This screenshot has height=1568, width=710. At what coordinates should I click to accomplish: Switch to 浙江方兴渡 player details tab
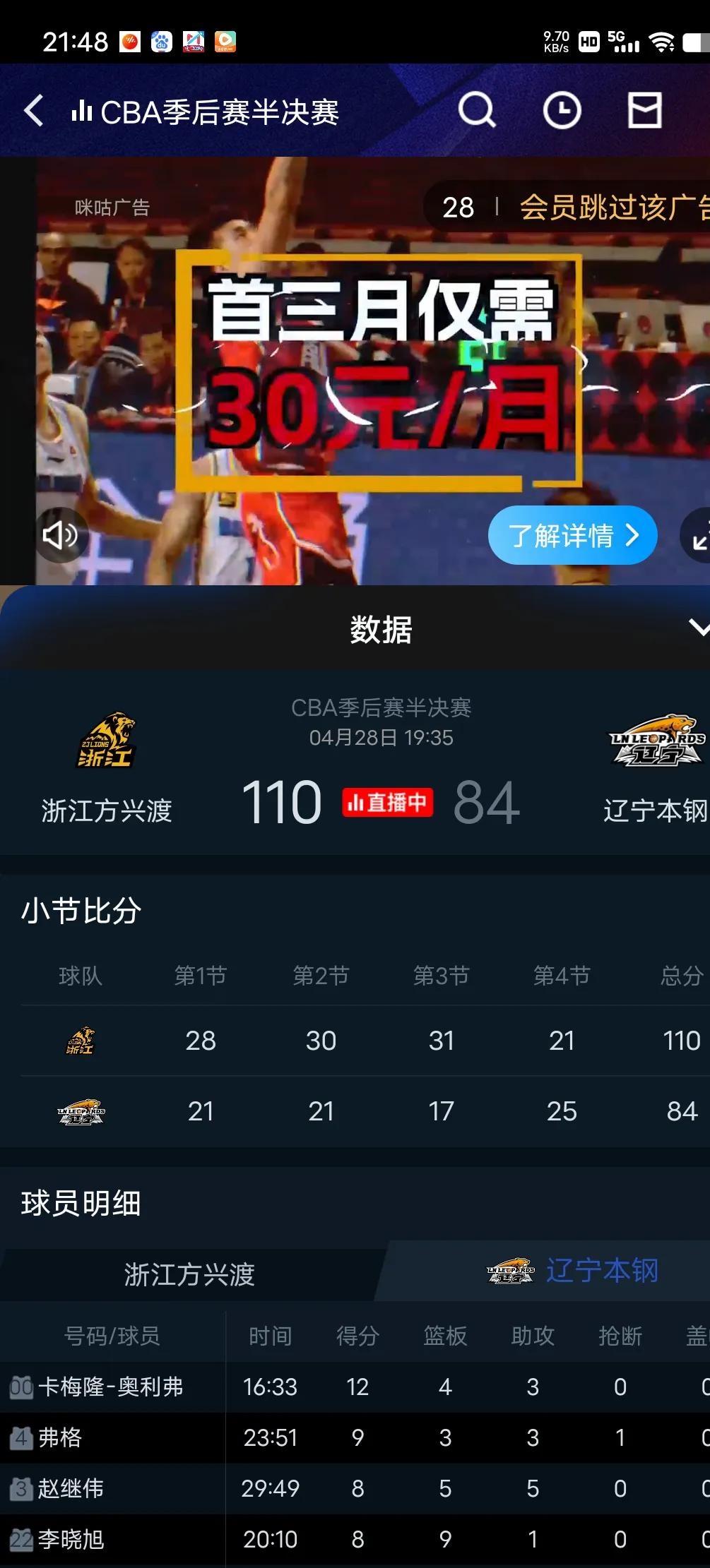pos(189,1274)
